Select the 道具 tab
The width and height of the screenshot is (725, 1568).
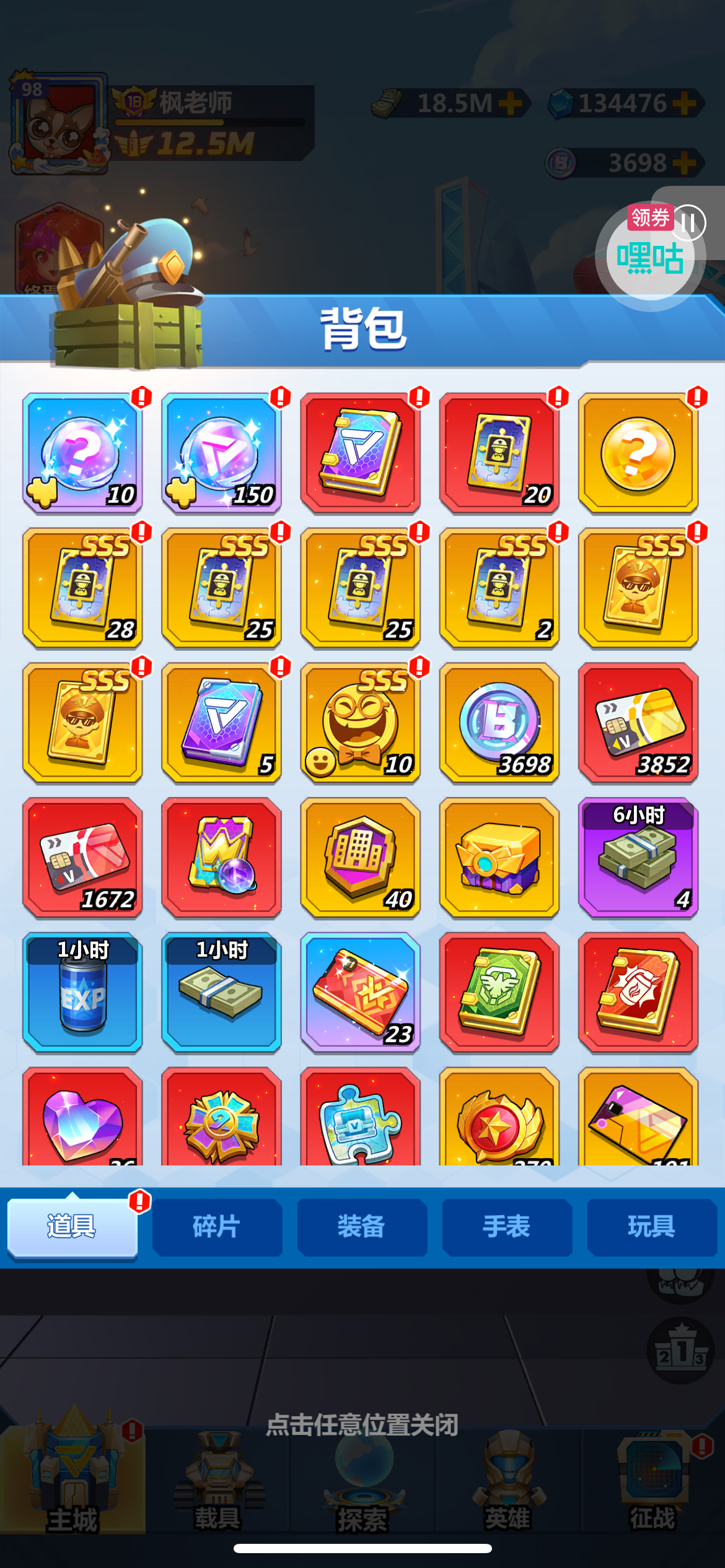pos(72,1227)
